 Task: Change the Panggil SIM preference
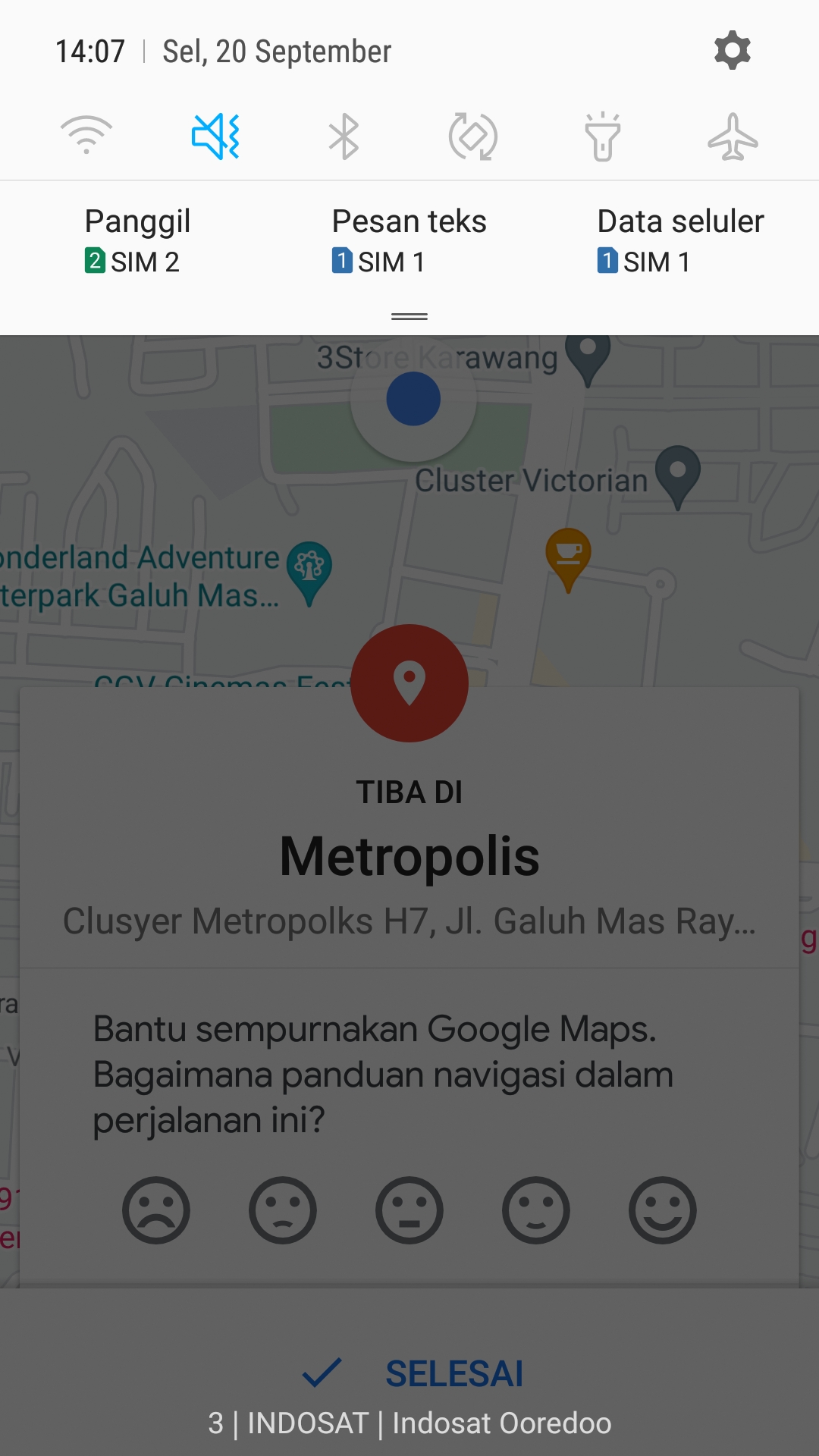point(137,241)
